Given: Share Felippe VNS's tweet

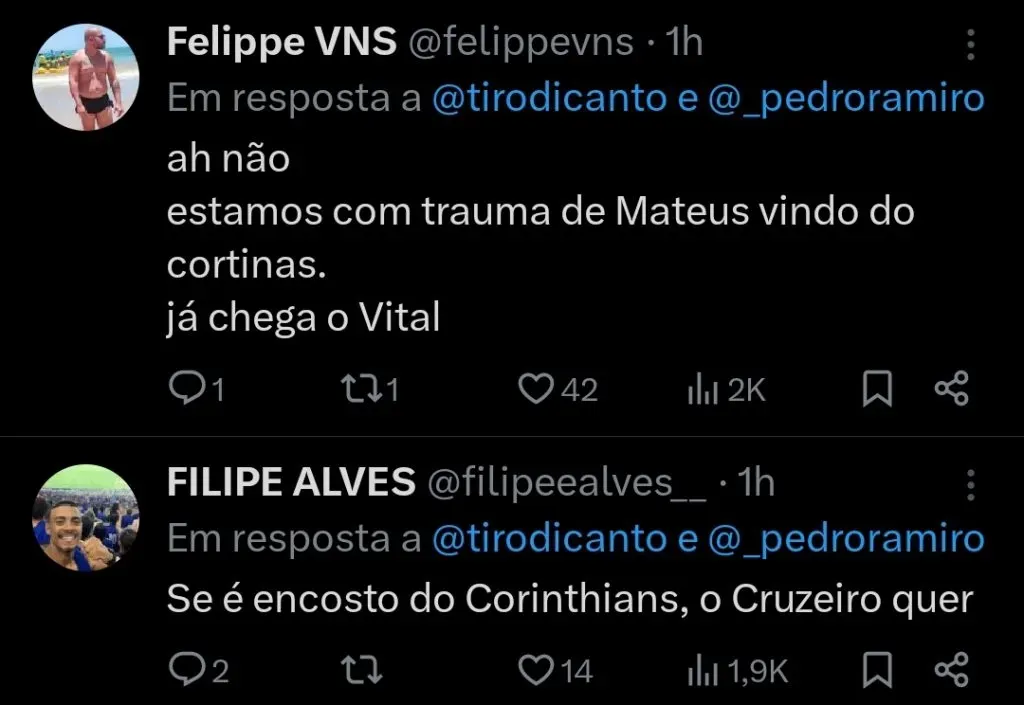Looking at the screenshot, I should pyautogui.click(x=950, y=389).
